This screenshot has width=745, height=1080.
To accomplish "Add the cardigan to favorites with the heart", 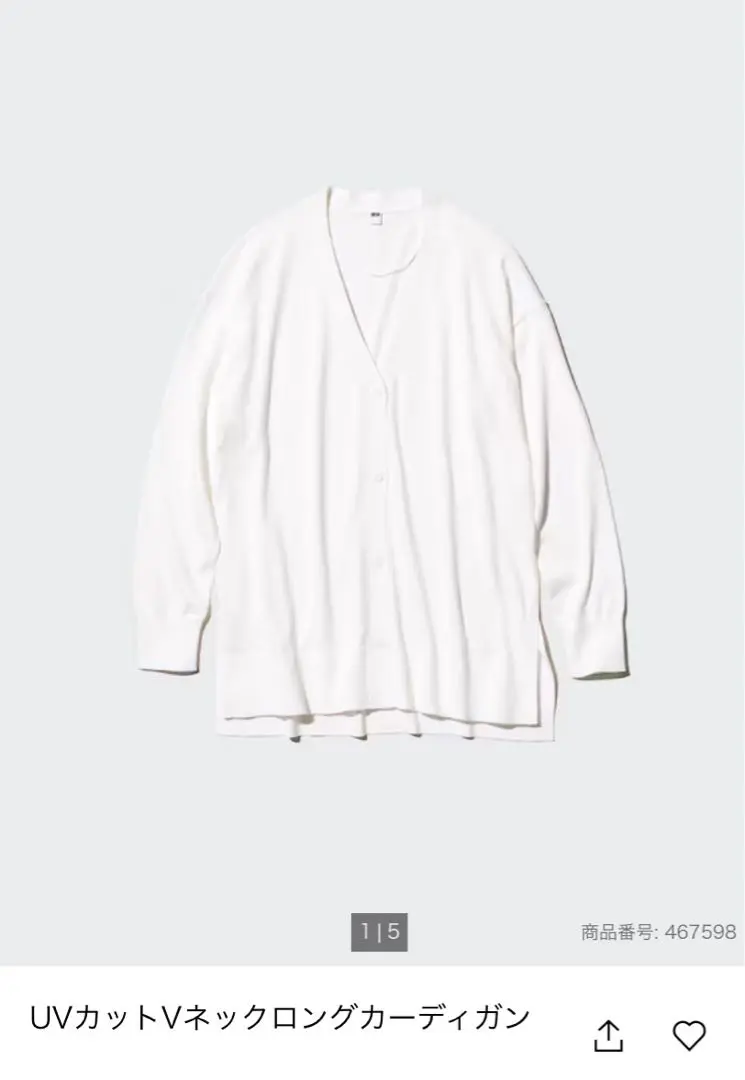I will pyautogui.click(x=689, y=1035).
